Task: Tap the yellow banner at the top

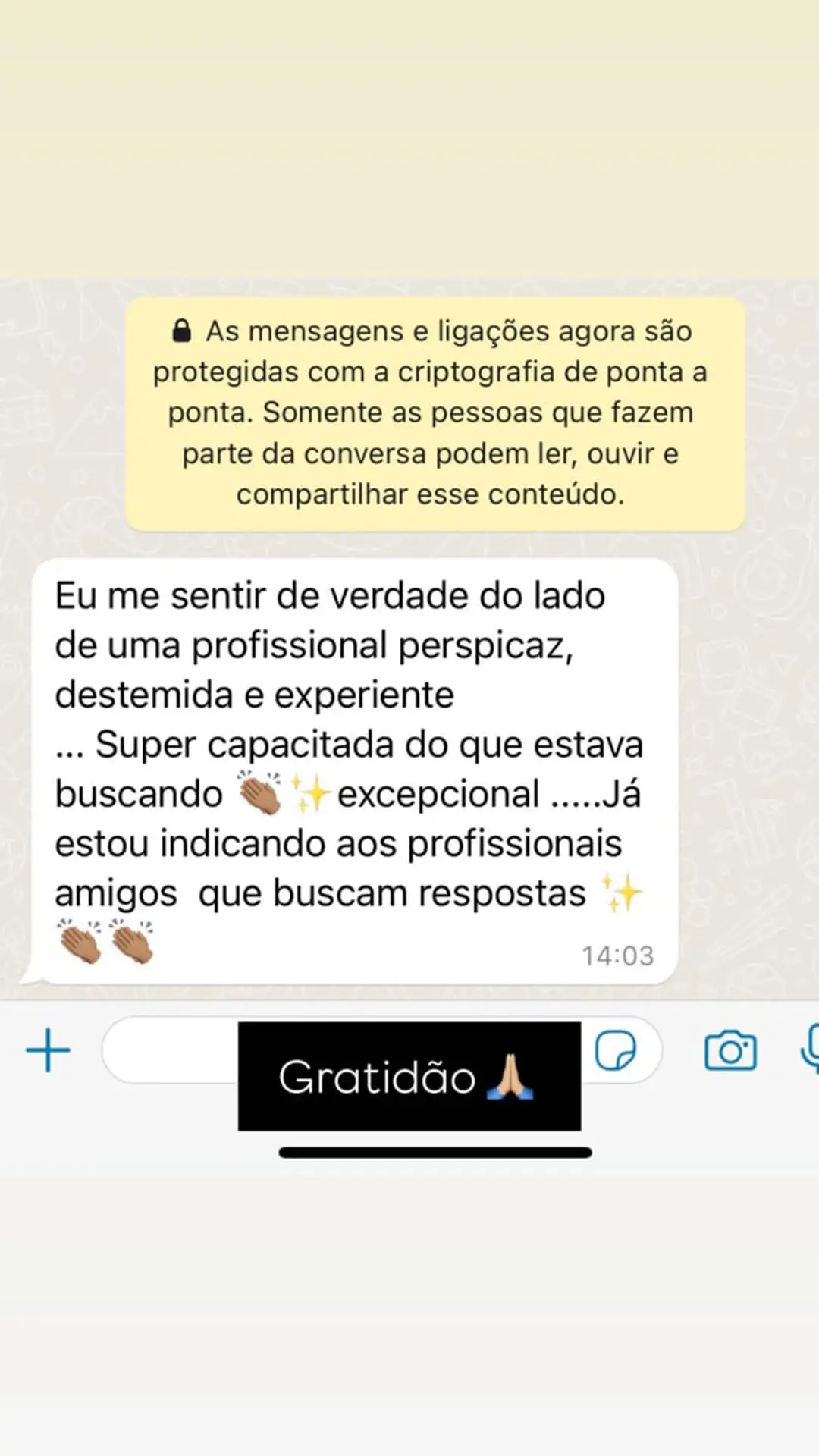Action: click(409, 136)
